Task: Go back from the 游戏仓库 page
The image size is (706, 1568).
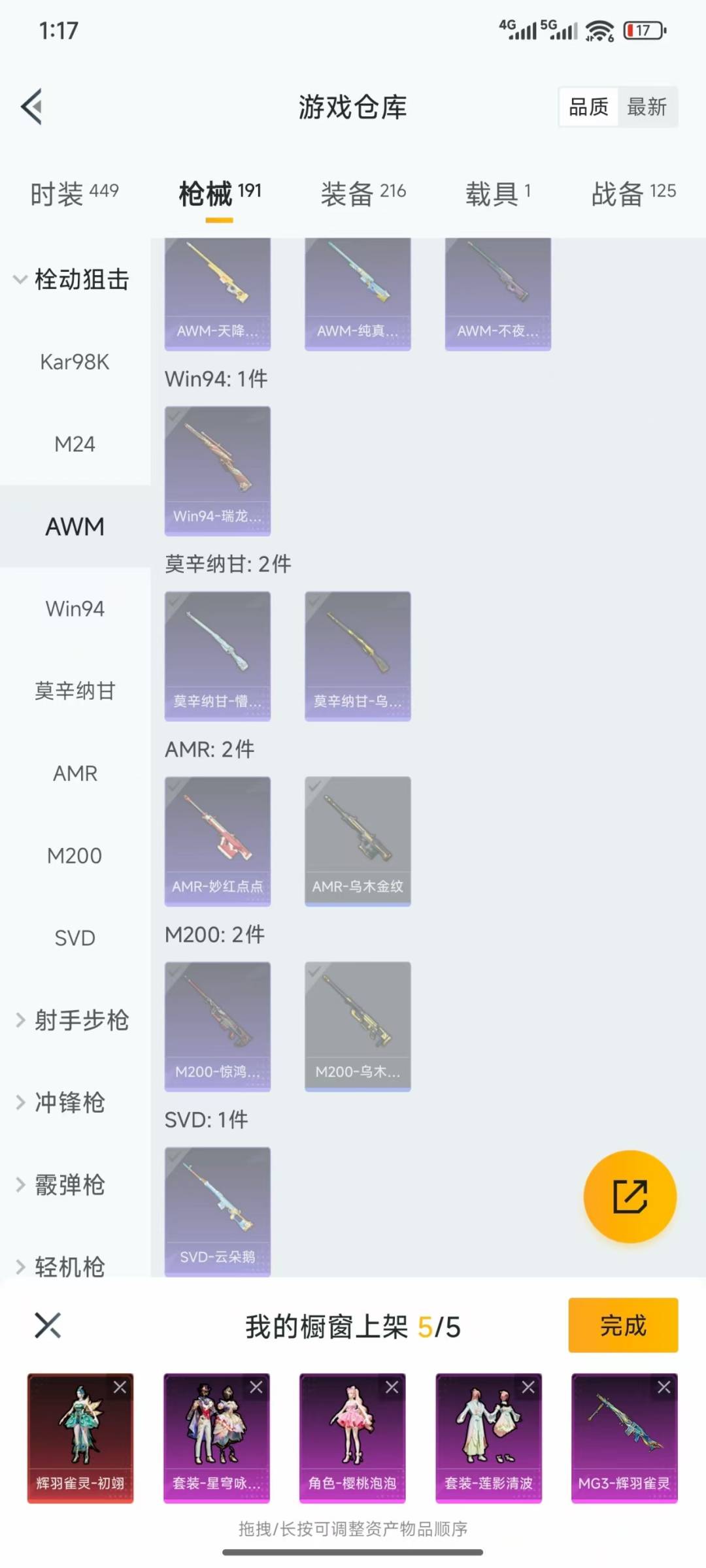Action: click(x=32, y=107)
